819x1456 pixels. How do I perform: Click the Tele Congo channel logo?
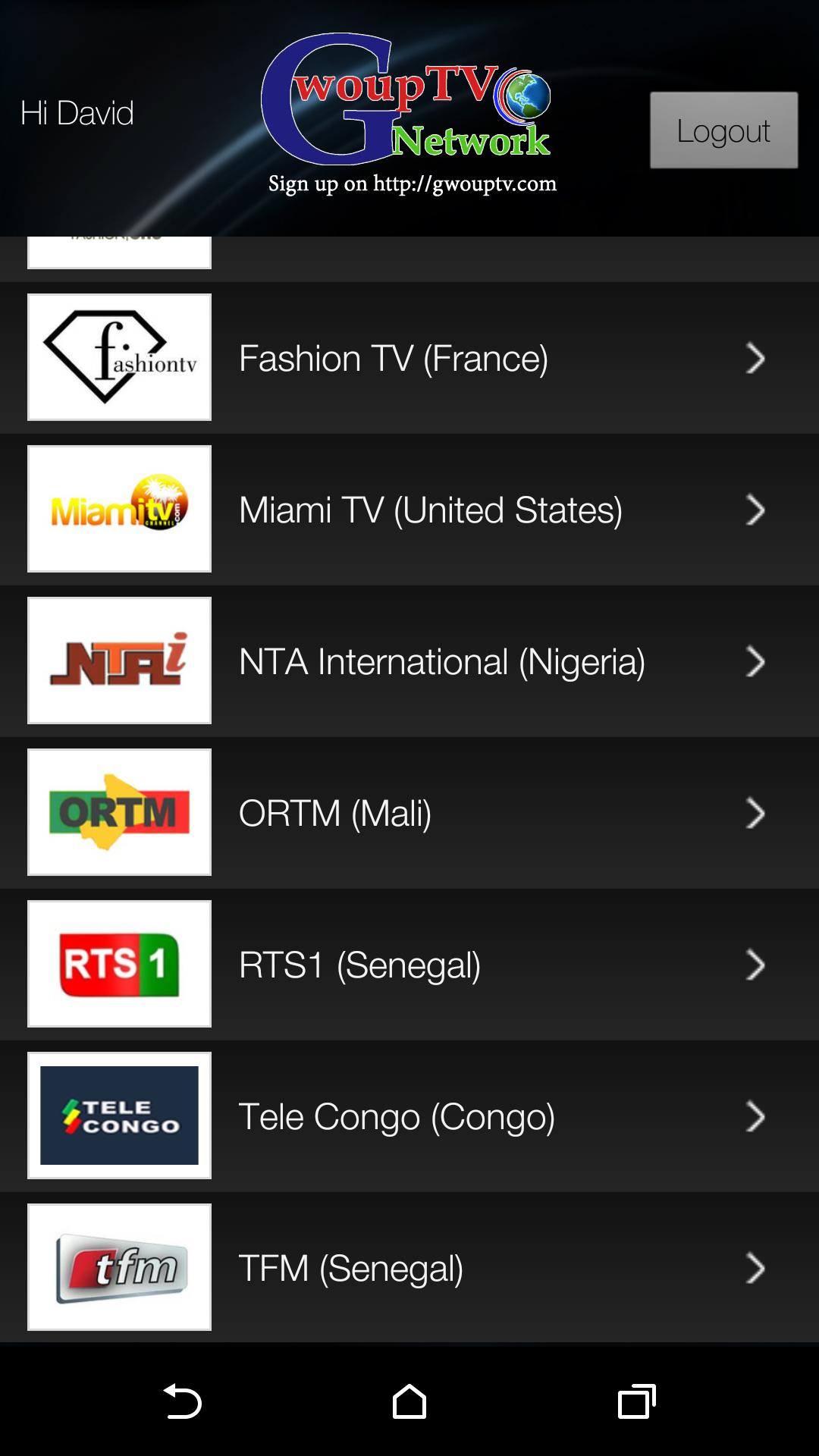[x=119, y=1116]
